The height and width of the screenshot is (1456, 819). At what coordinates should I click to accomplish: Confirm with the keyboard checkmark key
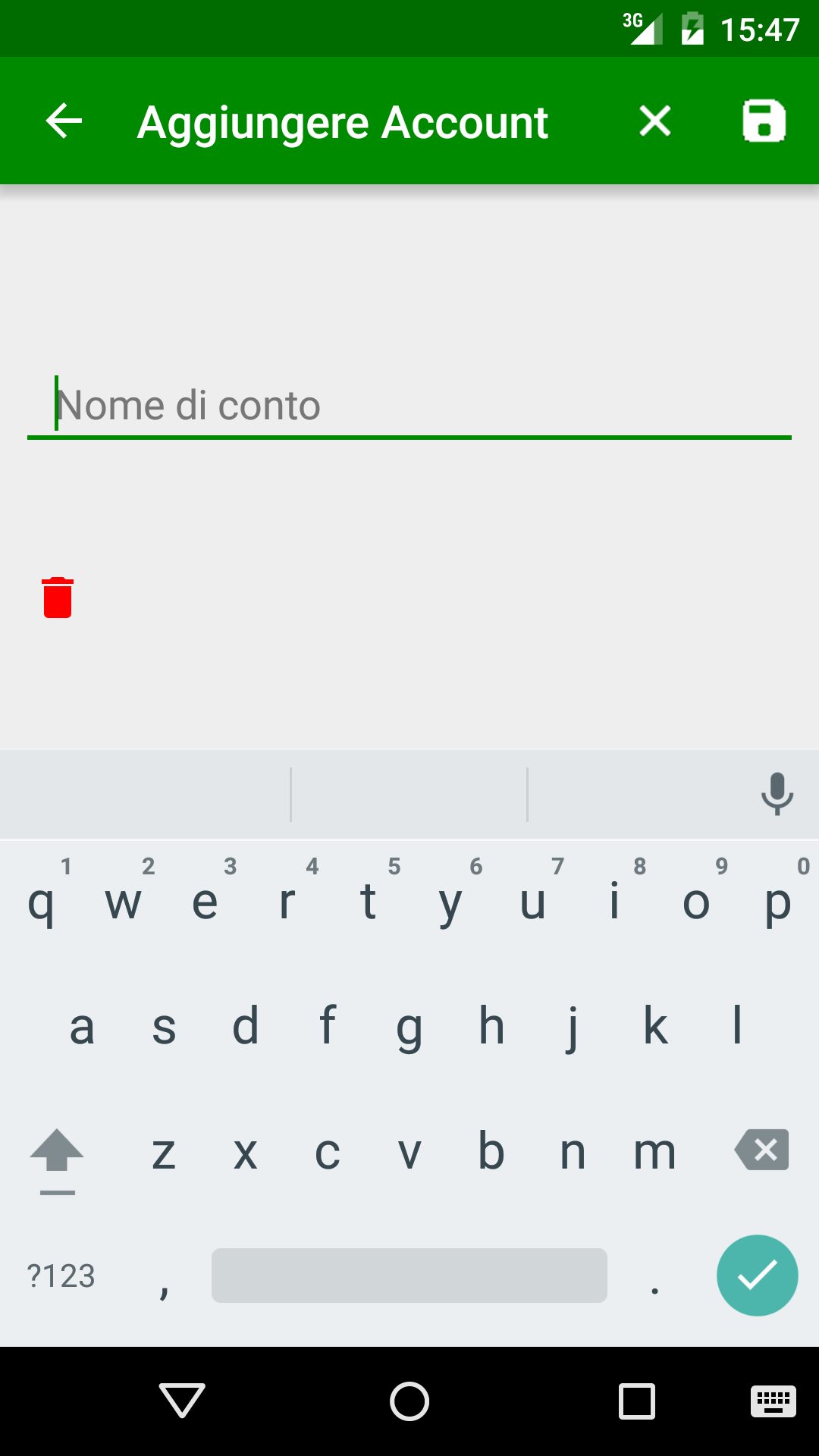click(x=758, y=1276)
